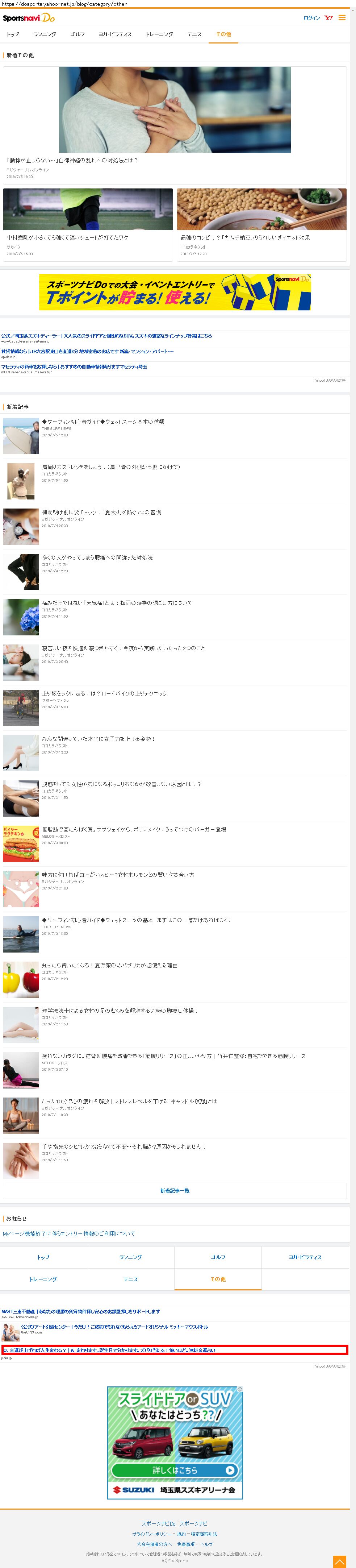The image size is (356, 1568).
Task: Tap the 金運 fortune ad link
Action: point(109,1350)
